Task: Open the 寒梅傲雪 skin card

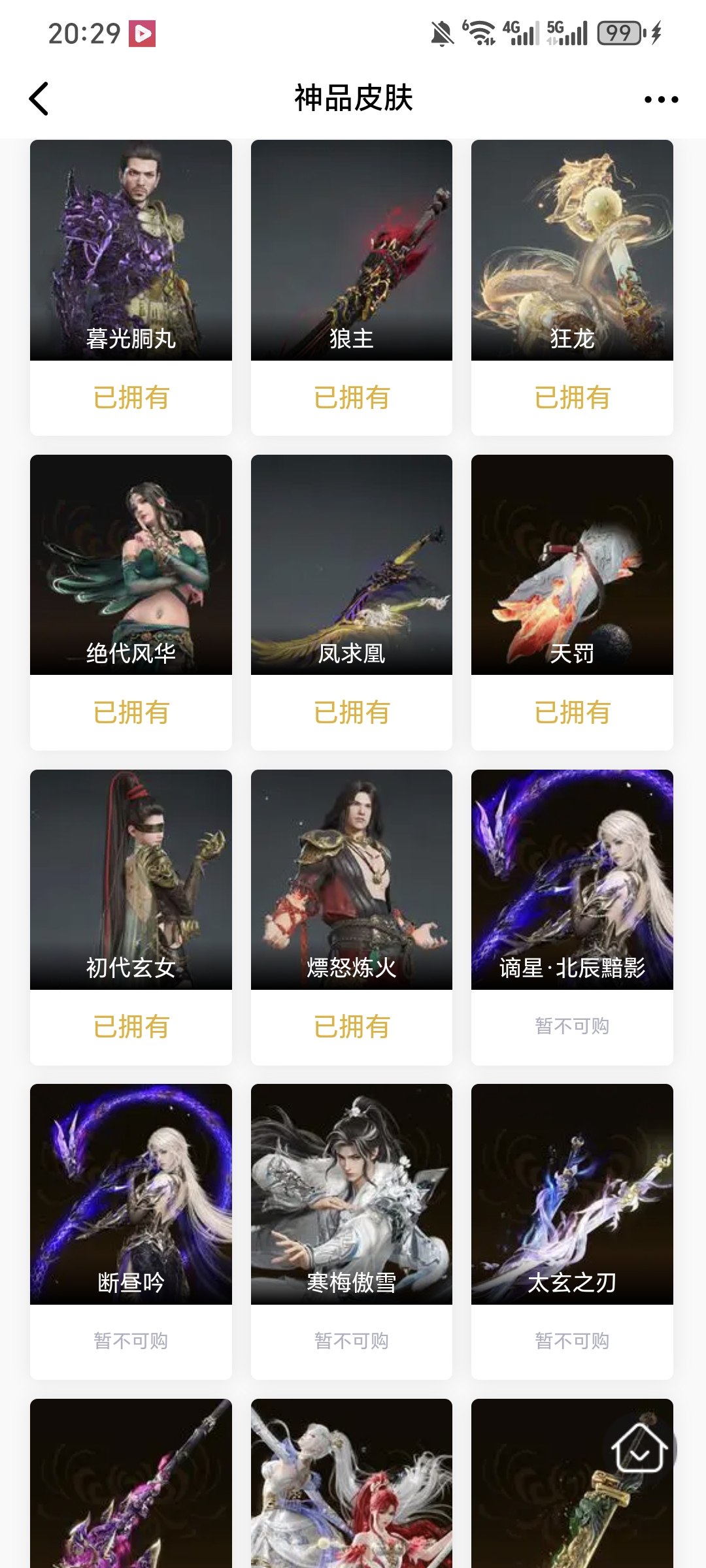Action: pos(352,1194)
